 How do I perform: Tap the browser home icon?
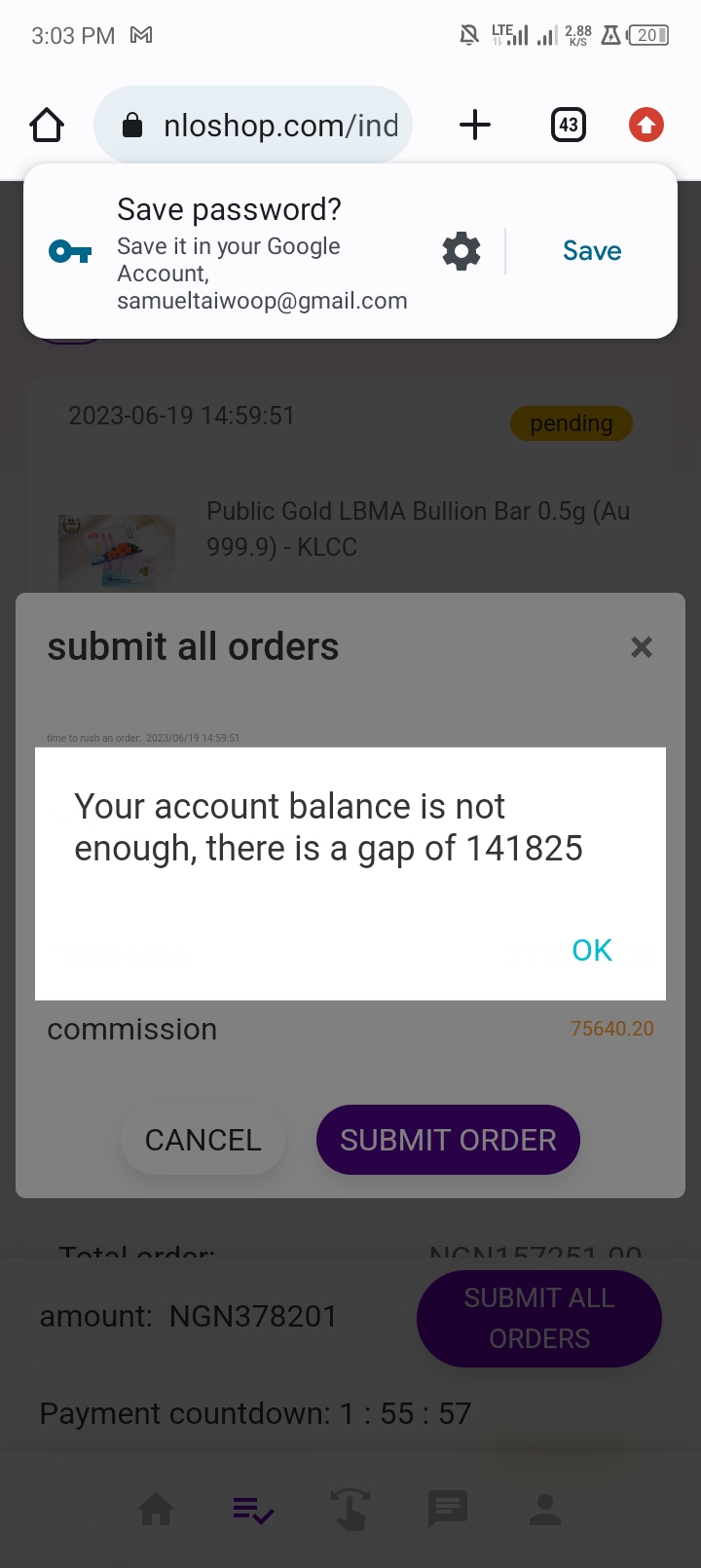tap(47, 125)
